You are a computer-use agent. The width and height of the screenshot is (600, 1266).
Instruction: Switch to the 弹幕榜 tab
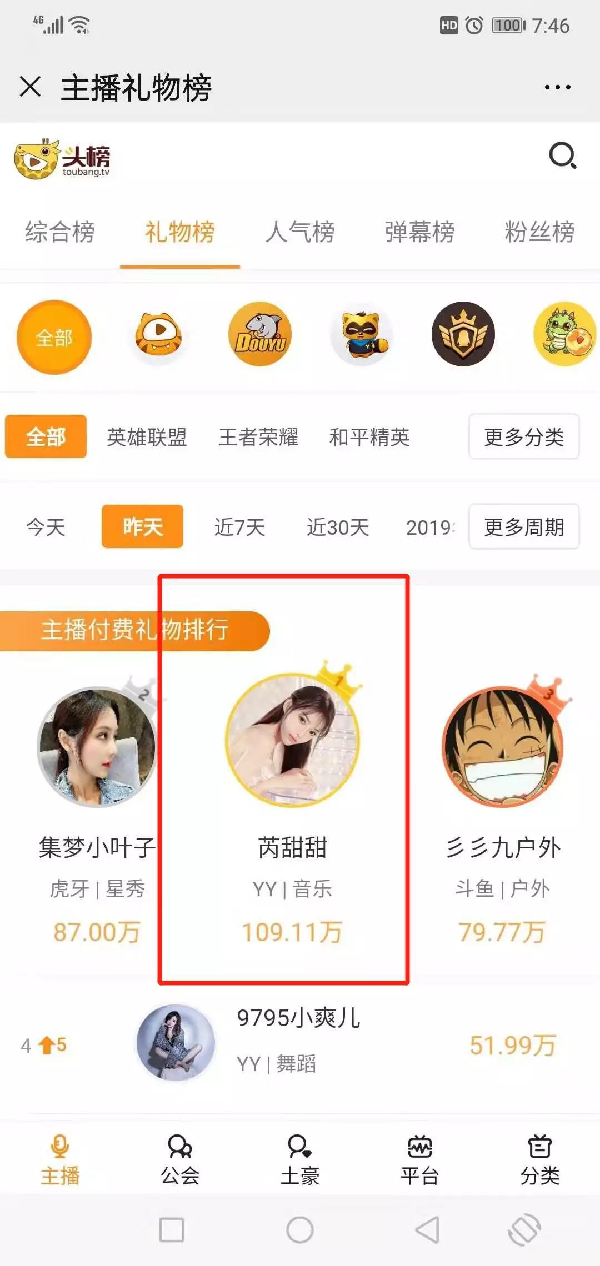pos(420,233)
